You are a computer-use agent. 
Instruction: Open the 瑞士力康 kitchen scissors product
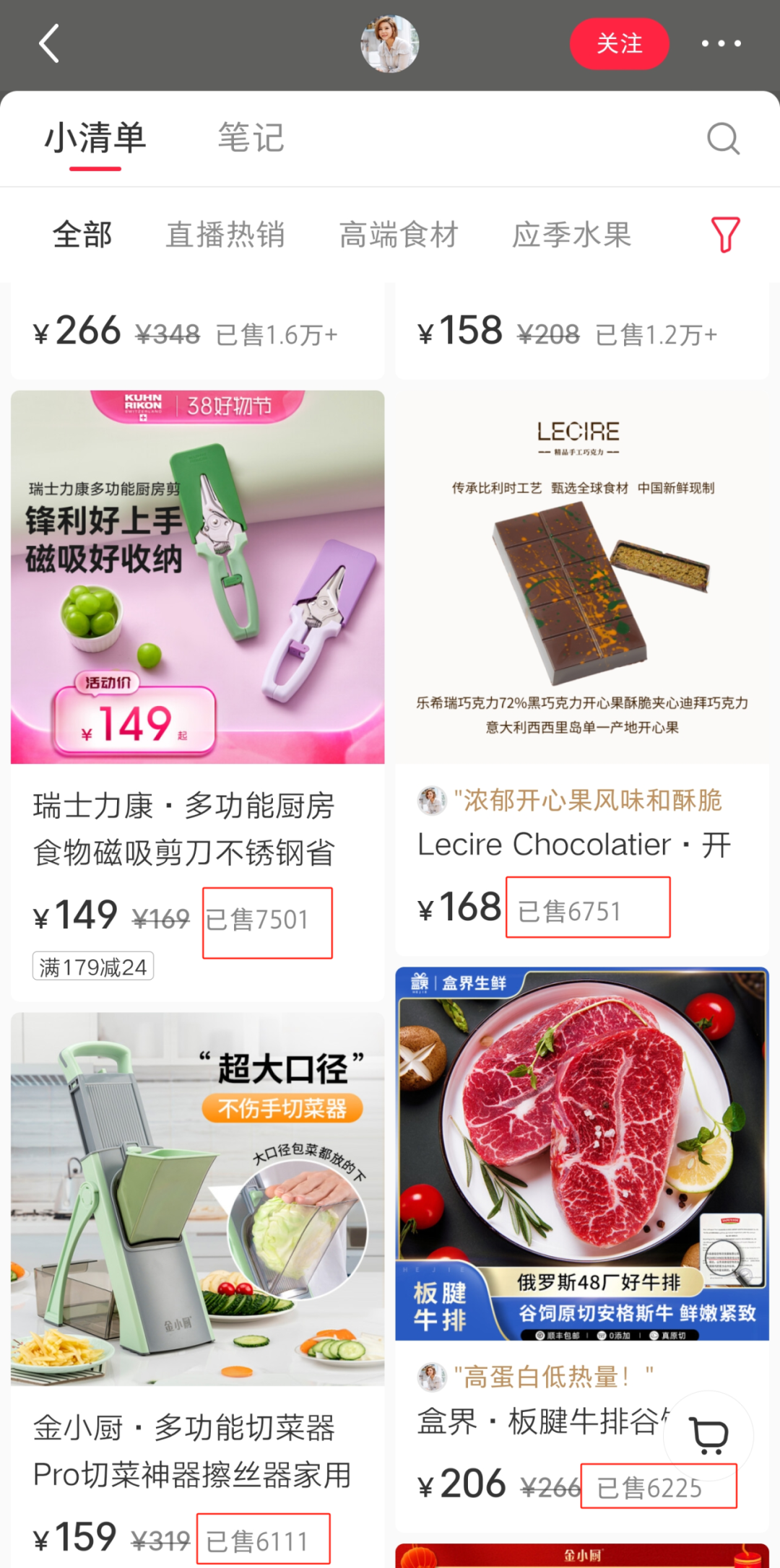[x=197, y=578]
